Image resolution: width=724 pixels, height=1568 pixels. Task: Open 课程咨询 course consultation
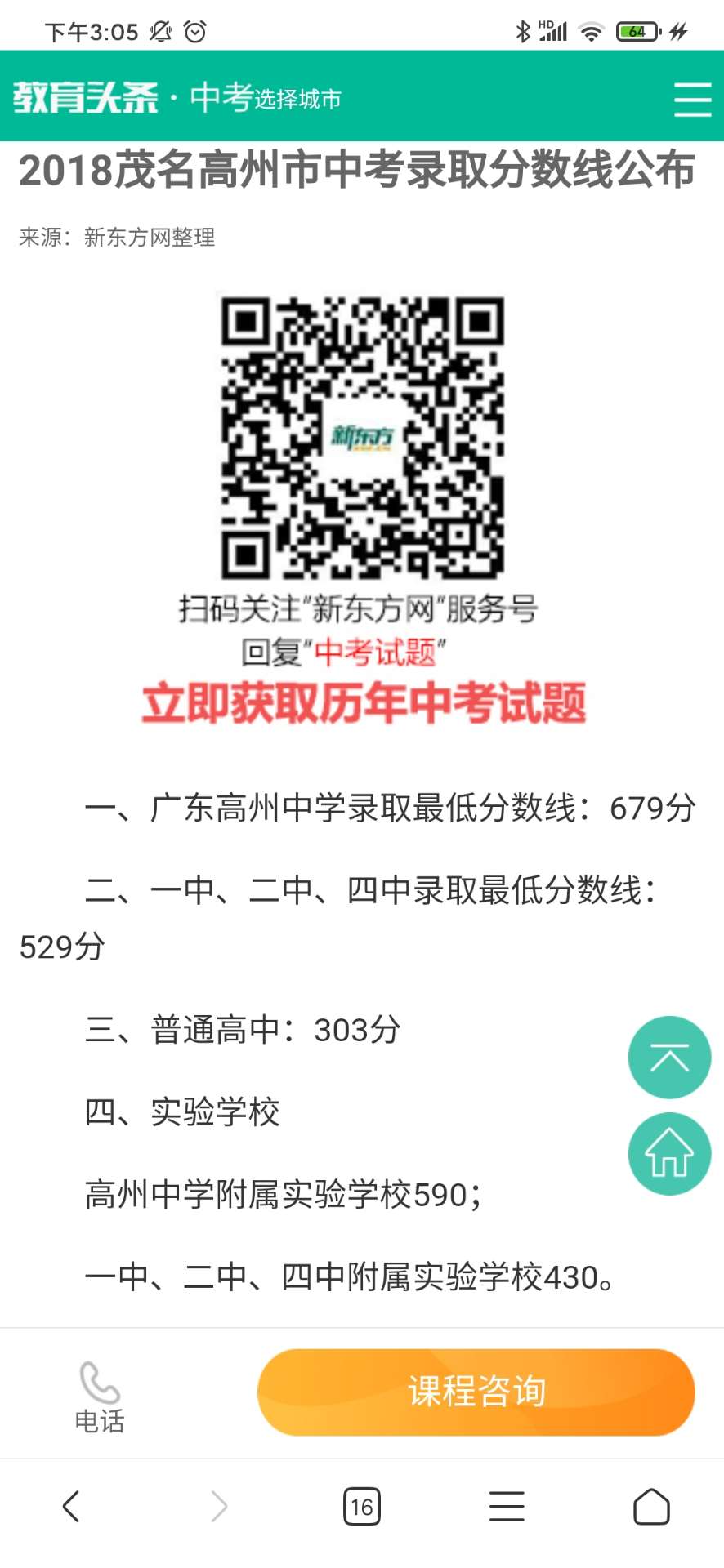coord(476,1392)
